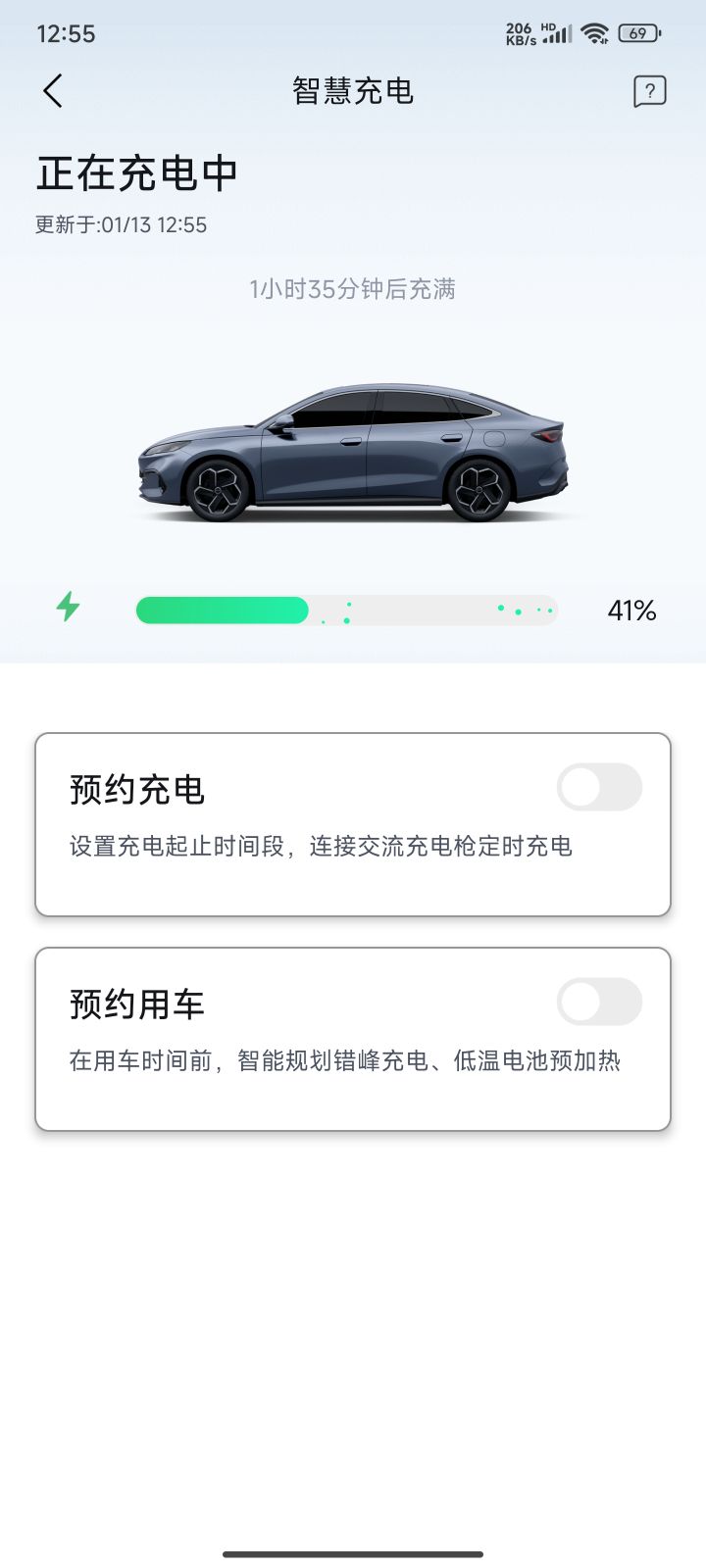The width and height of the screenshot is (706, 1568).
Task: Open the help question-mark icon
Action: (x=649, y=91)
